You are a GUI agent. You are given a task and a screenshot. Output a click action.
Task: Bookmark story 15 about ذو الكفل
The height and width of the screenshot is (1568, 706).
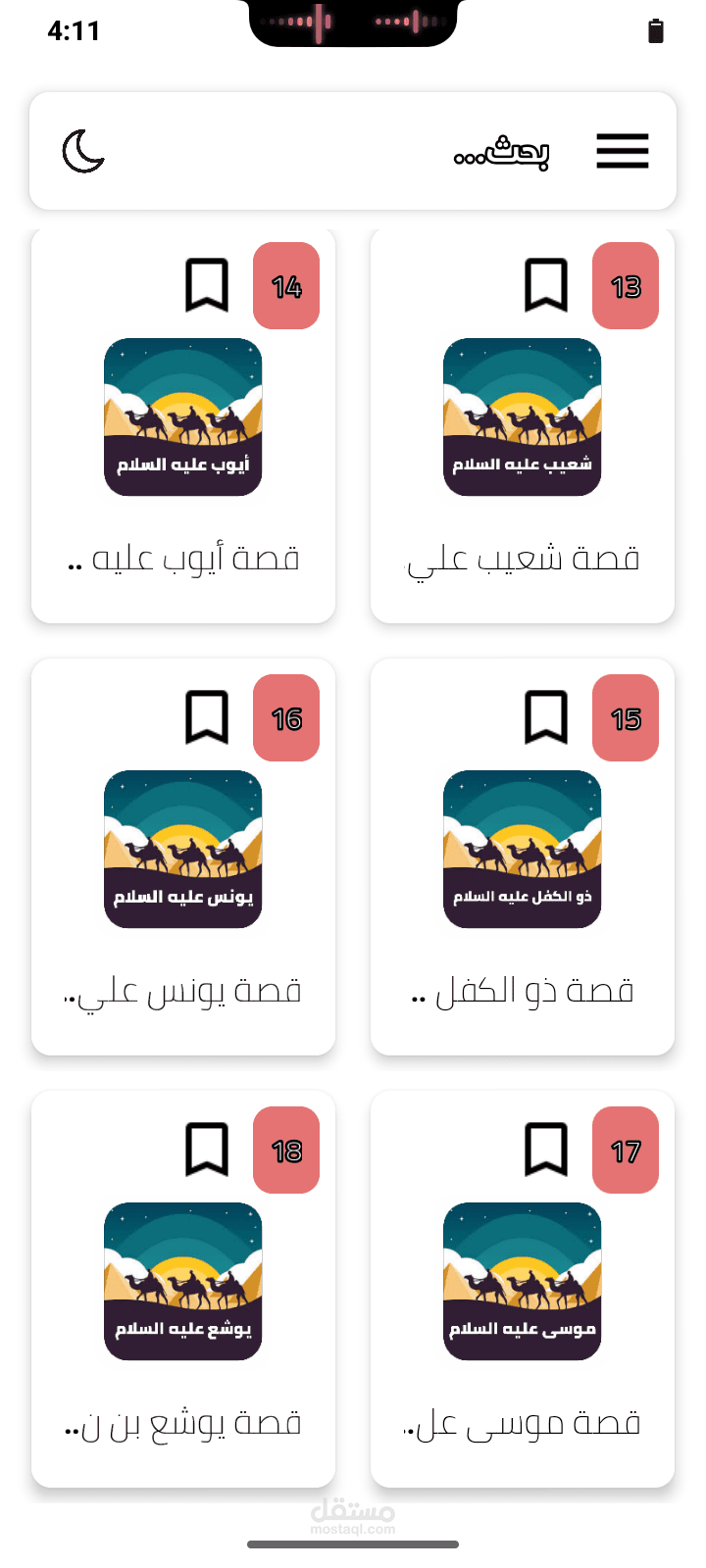546,717
